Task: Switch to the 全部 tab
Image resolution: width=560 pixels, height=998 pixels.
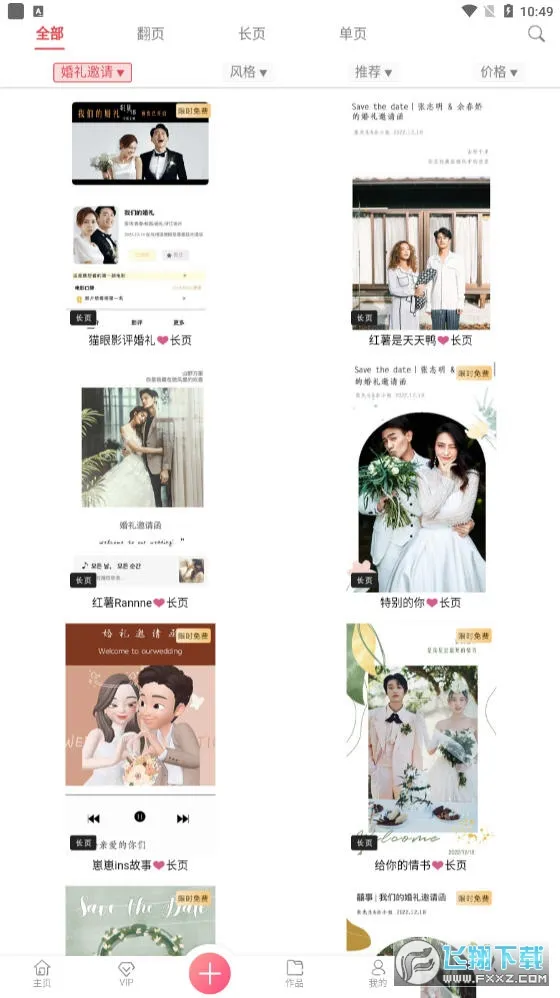Action: tap(50, 33)
